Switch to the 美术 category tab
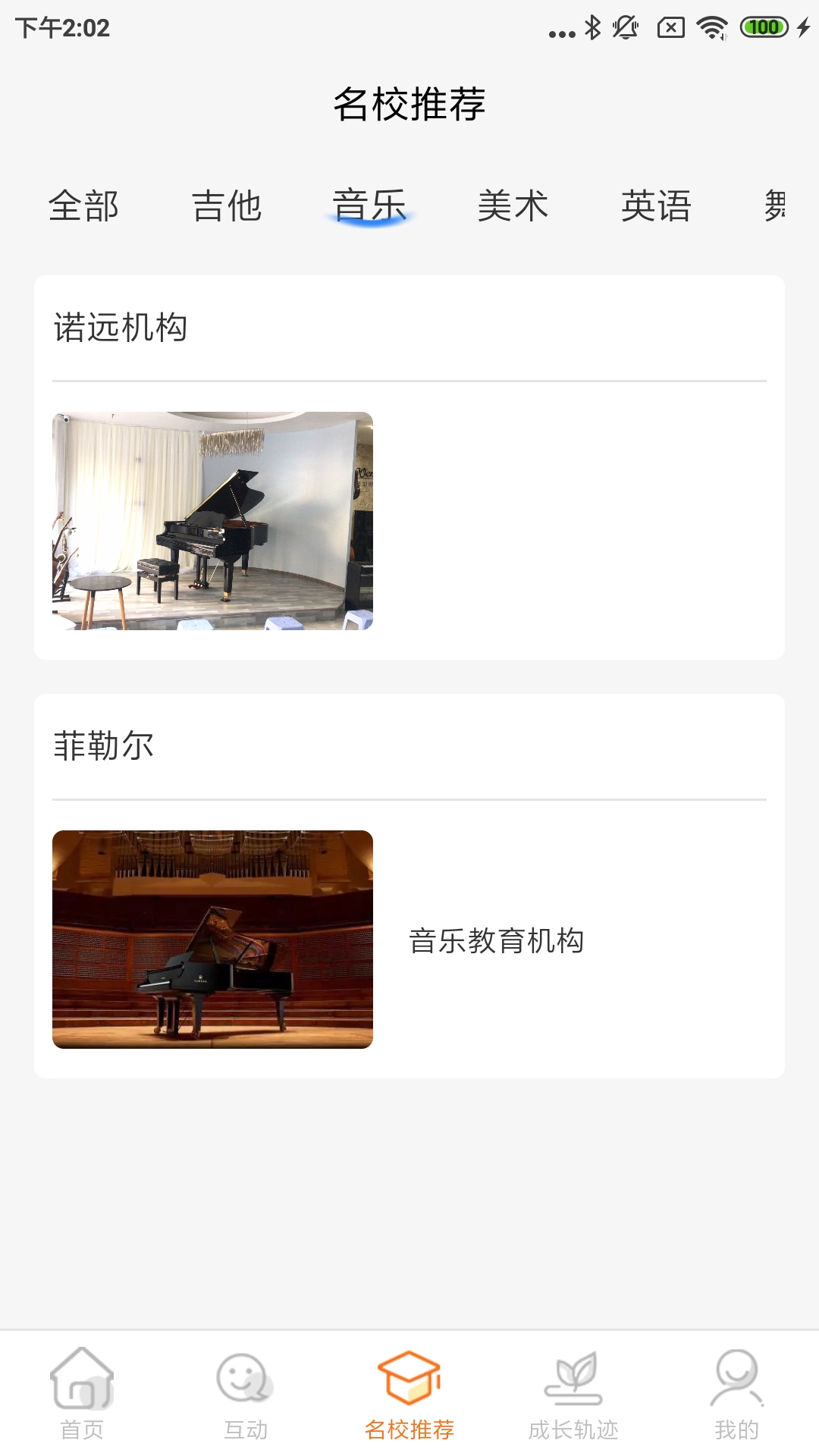 coord(513,206)
